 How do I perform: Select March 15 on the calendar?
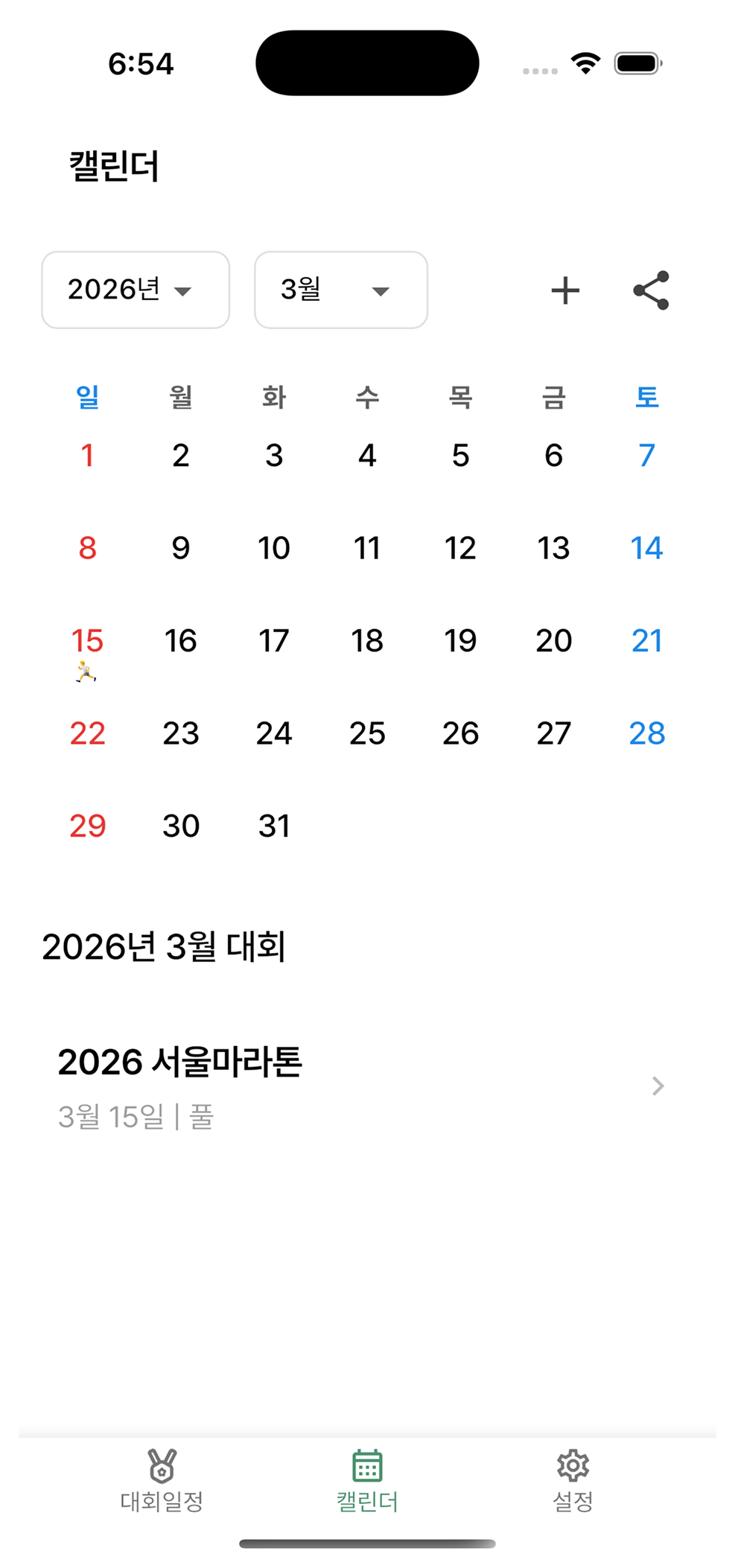pos(88,640)
